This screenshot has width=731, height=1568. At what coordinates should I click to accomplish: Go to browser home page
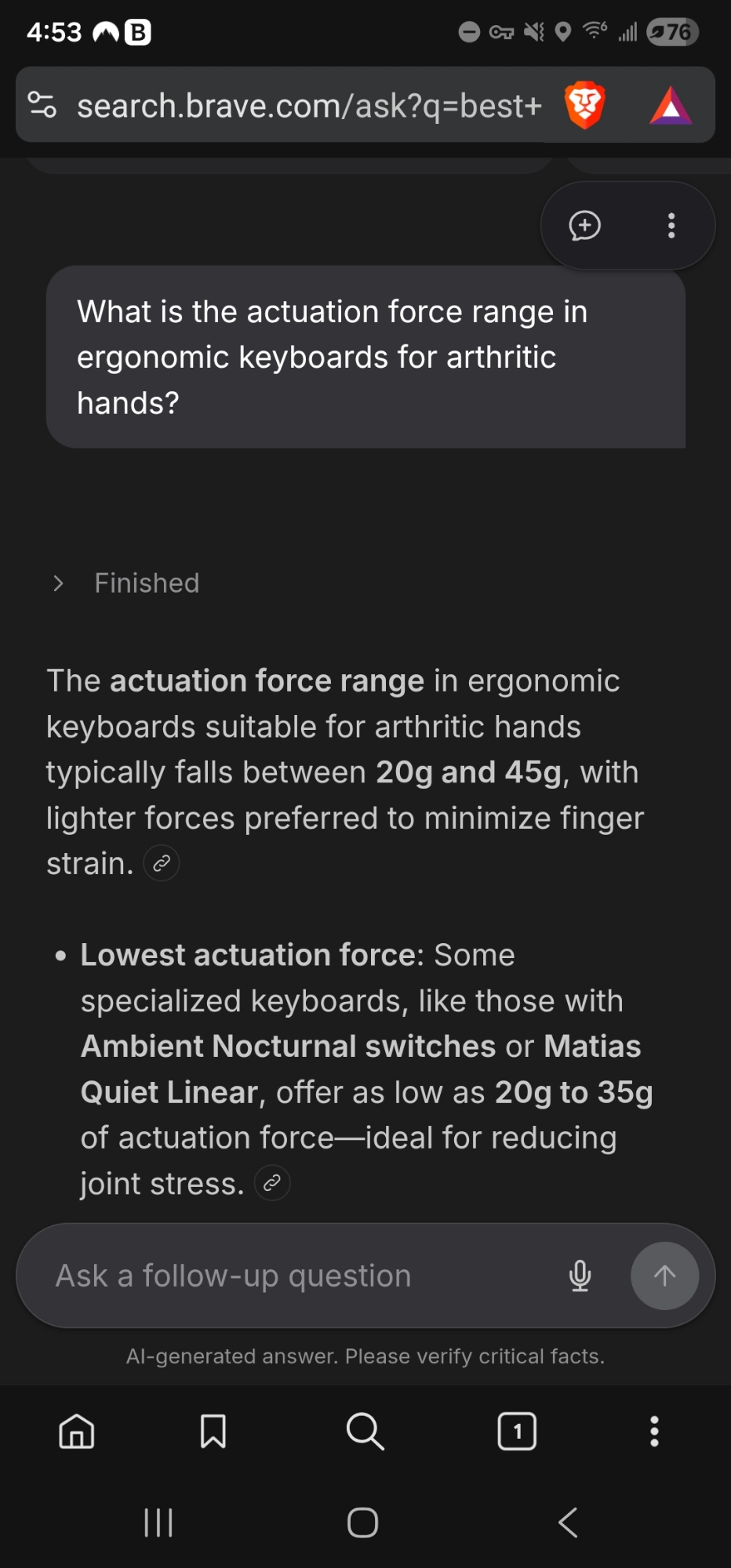(77, 1431)
